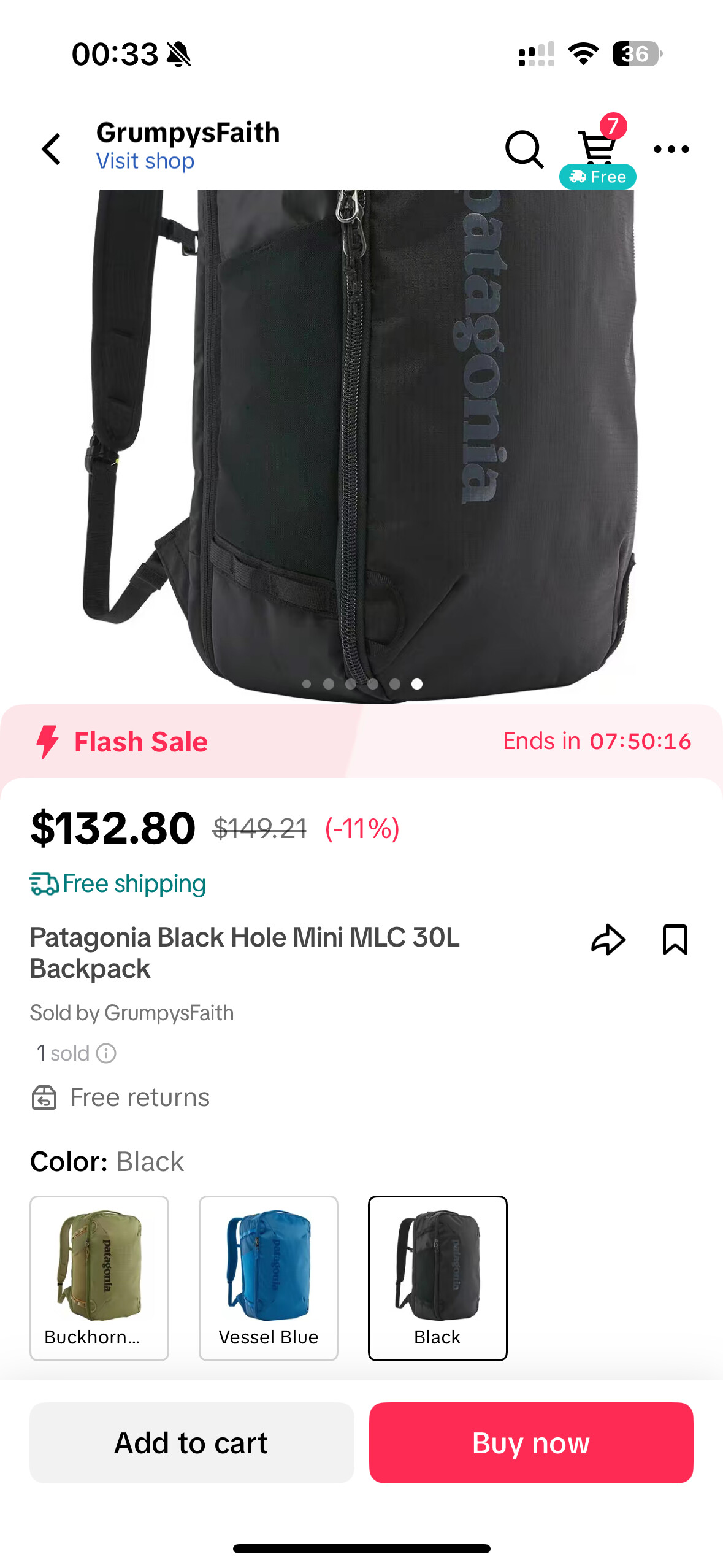
Task: Open the search icon
Action: click(x=524, y=149)
